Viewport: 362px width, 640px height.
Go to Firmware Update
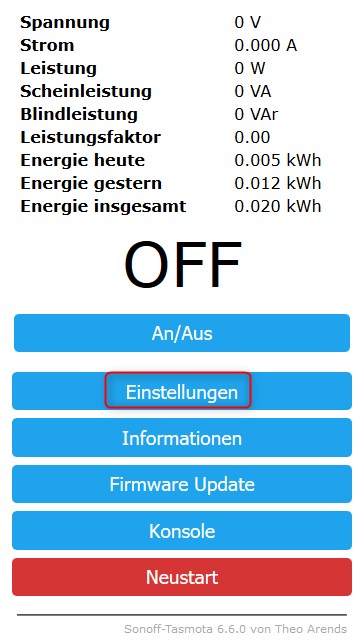click(x=182, y=484)
